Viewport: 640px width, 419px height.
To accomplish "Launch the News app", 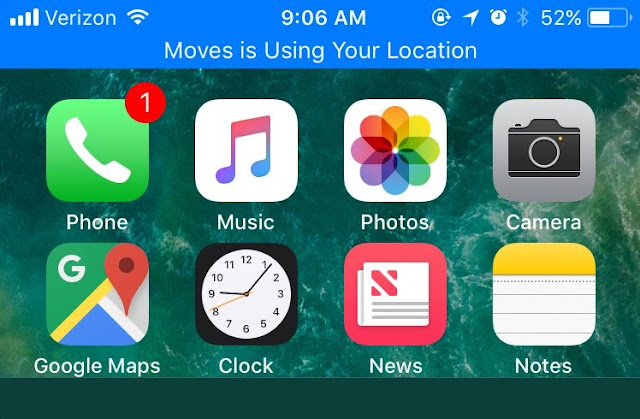I will (x=395, y=294).
